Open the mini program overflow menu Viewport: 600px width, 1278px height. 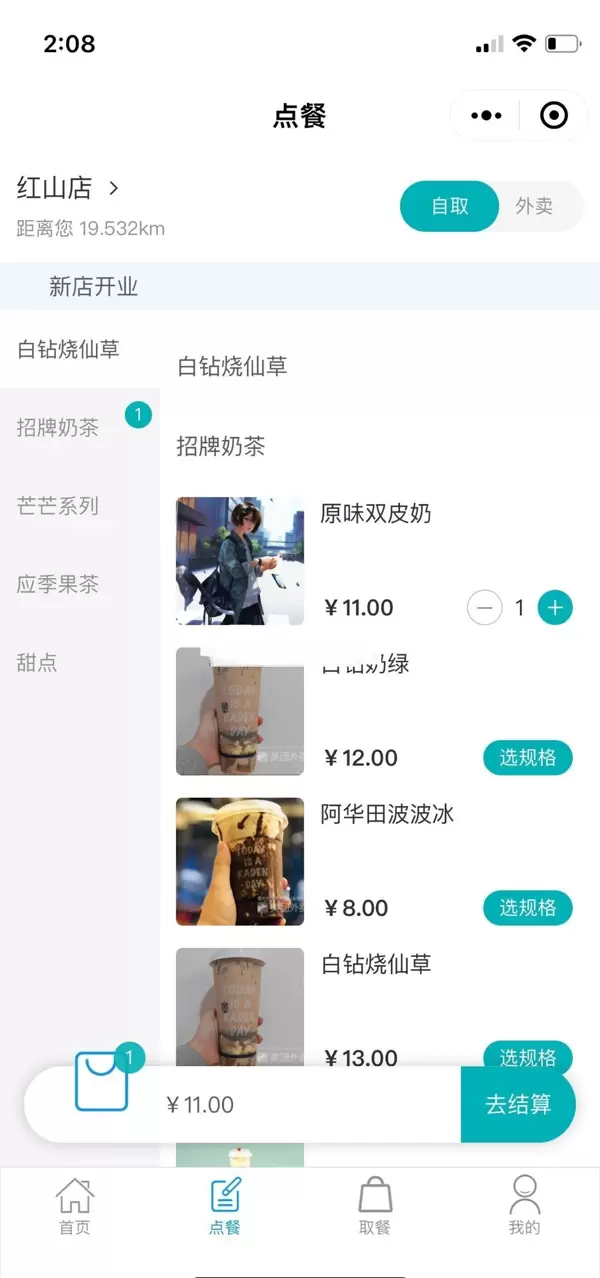coord(486,116)
